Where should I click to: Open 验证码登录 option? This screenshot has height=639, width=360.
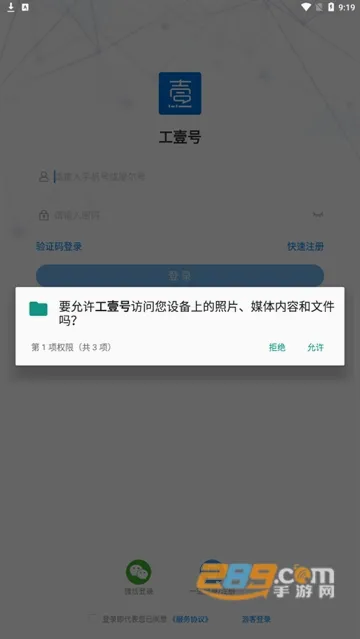[x=59, y=246]
